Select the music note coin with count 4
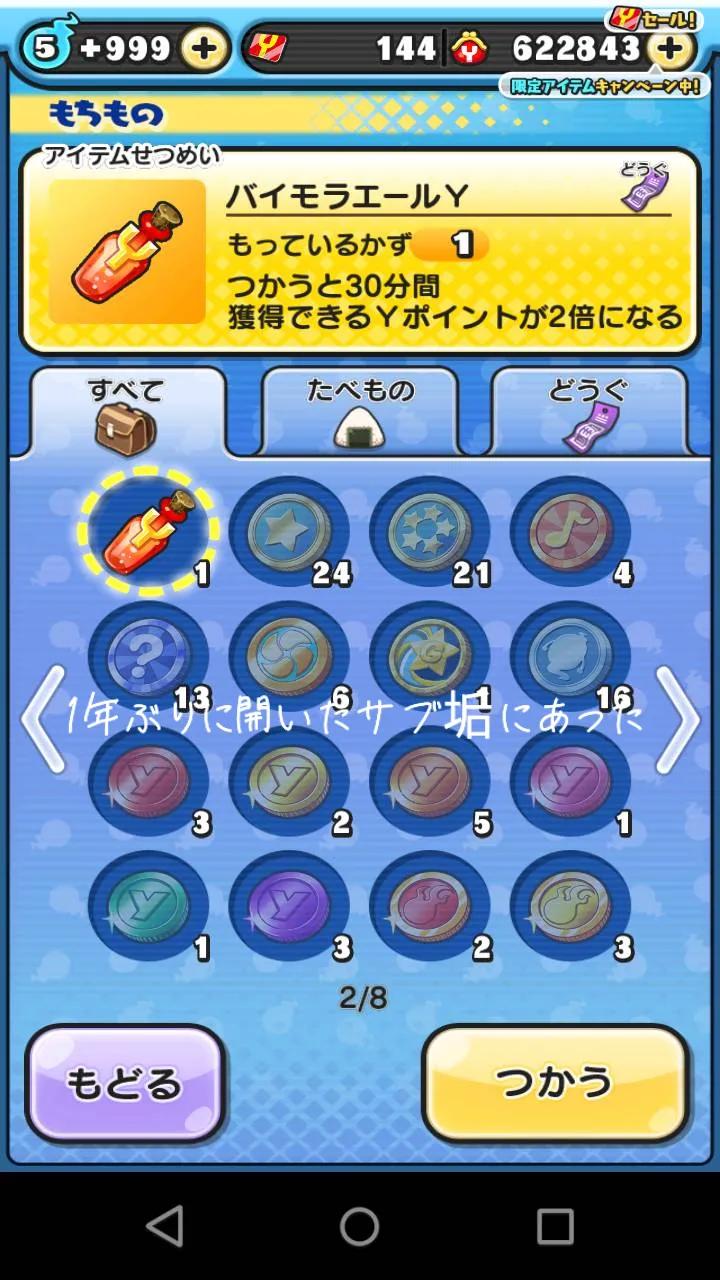720x1280 pixels. (x=571, y=531)
